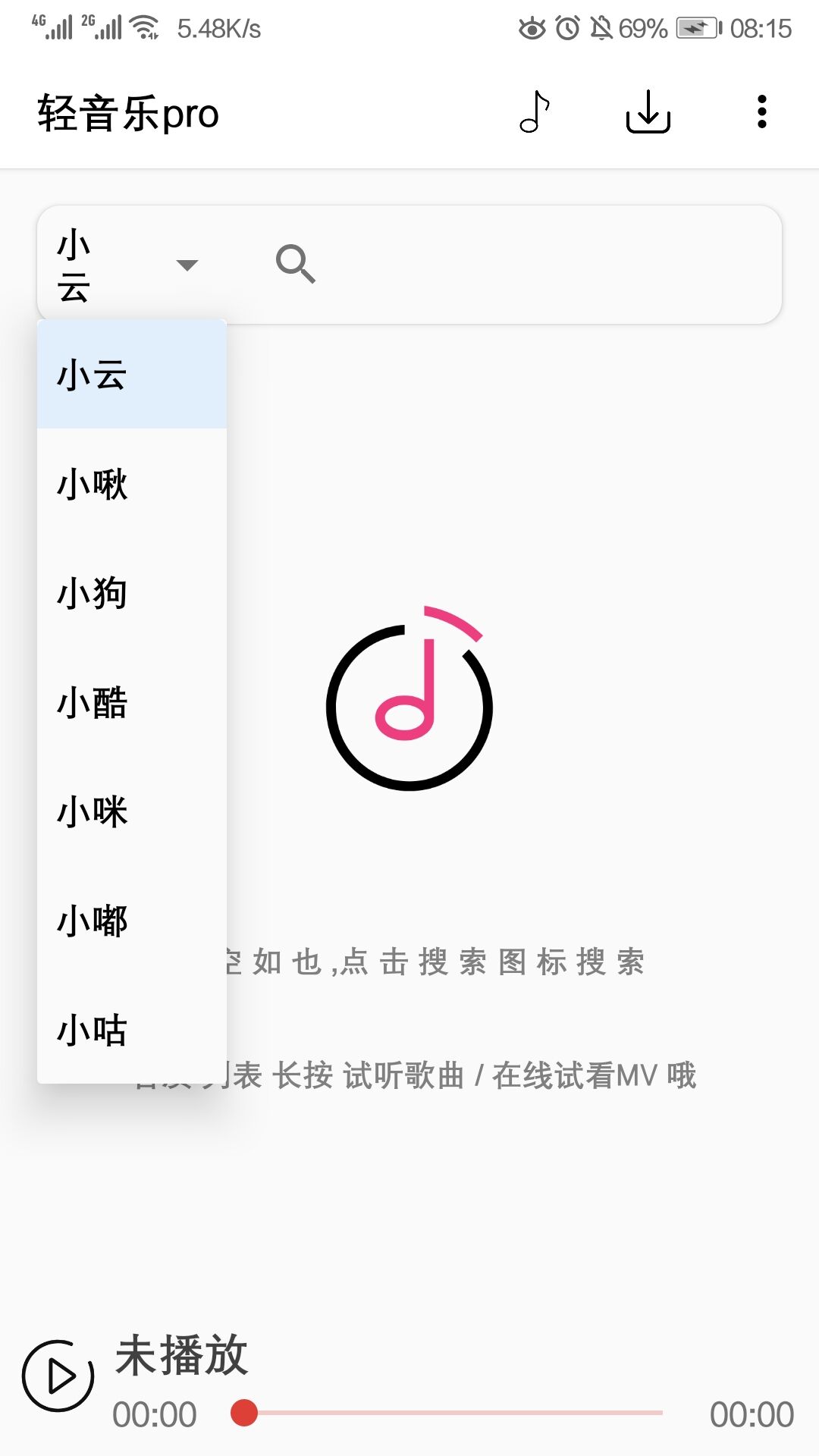Collapse the 小云 source dropdown
819x1456 pixels.
point(128,265)
